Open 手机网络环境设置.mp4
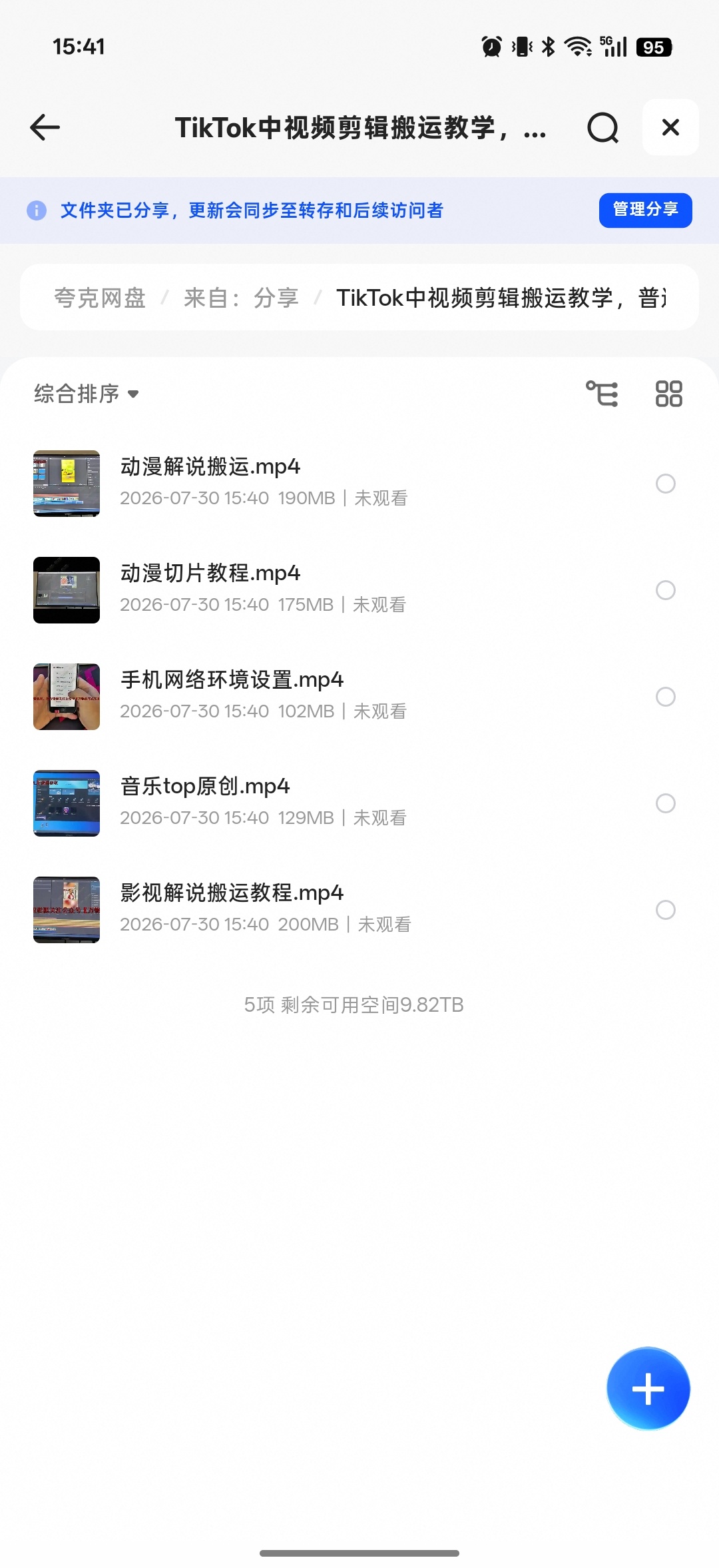Viewport: 719px width, 1568px height. (333, 696)
